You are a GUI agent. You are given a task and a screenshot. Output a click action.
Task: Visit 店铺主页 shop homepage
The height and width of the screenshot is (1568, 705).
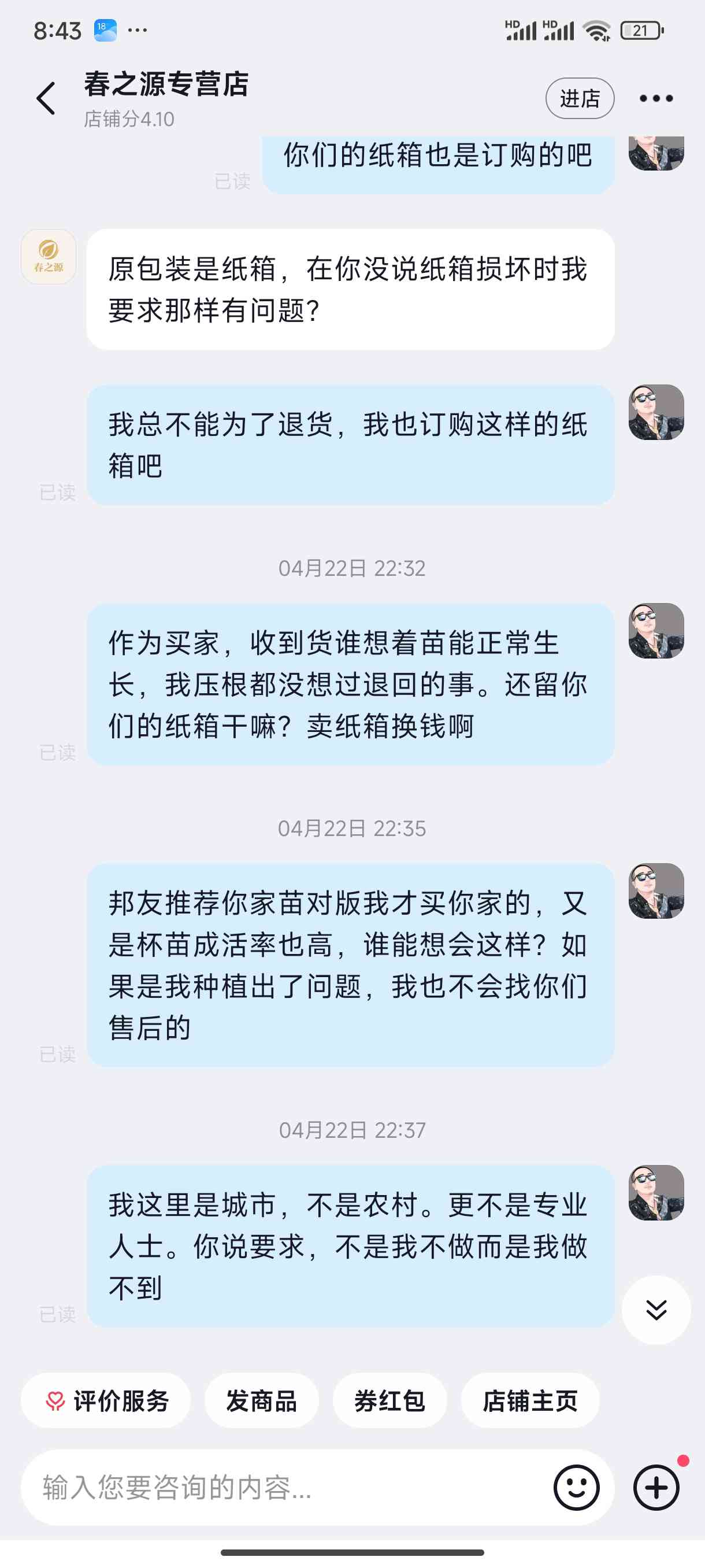coord(530,1400)
